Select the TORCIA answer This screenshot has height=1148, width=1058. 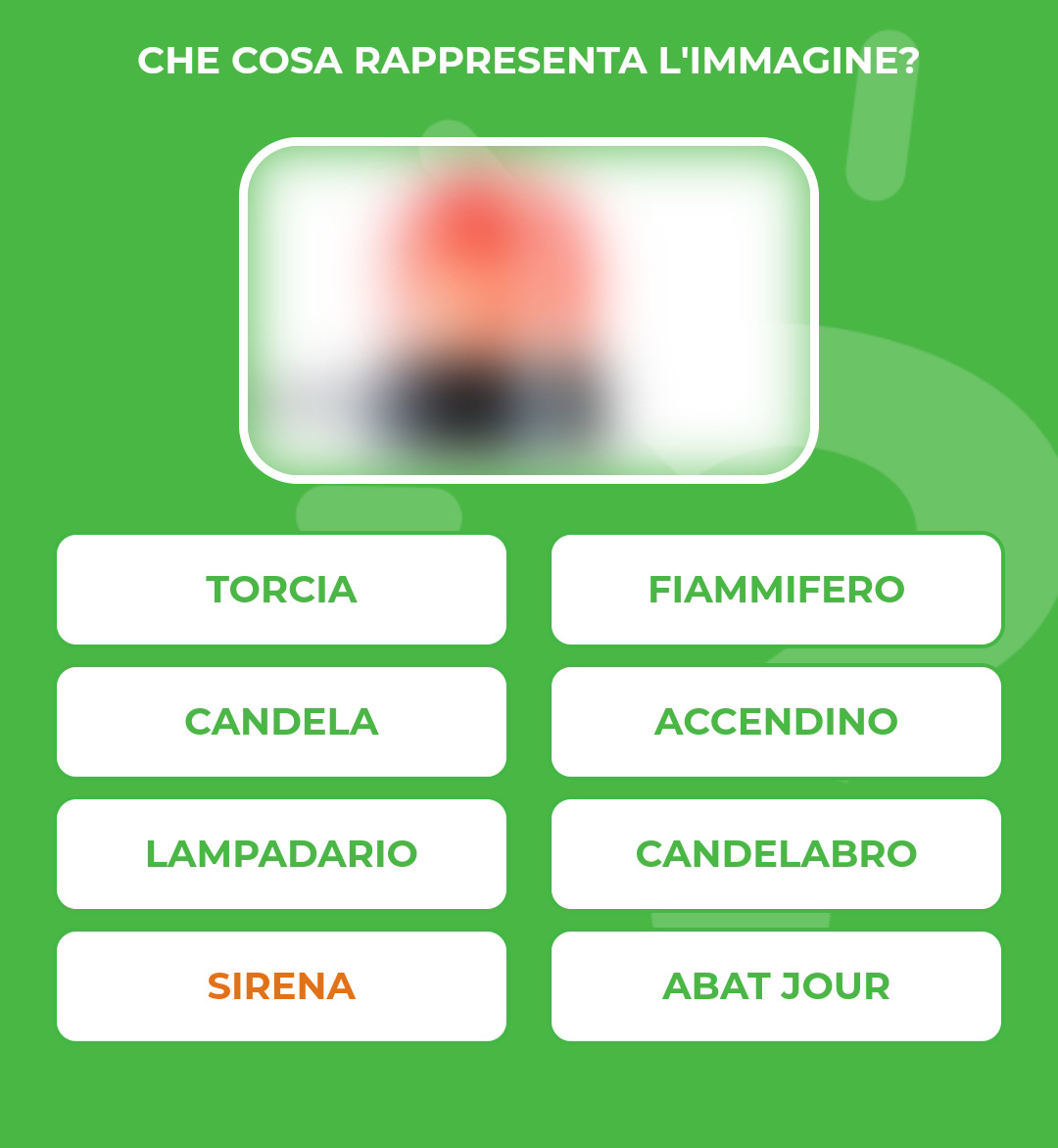(x=281, y=590)
